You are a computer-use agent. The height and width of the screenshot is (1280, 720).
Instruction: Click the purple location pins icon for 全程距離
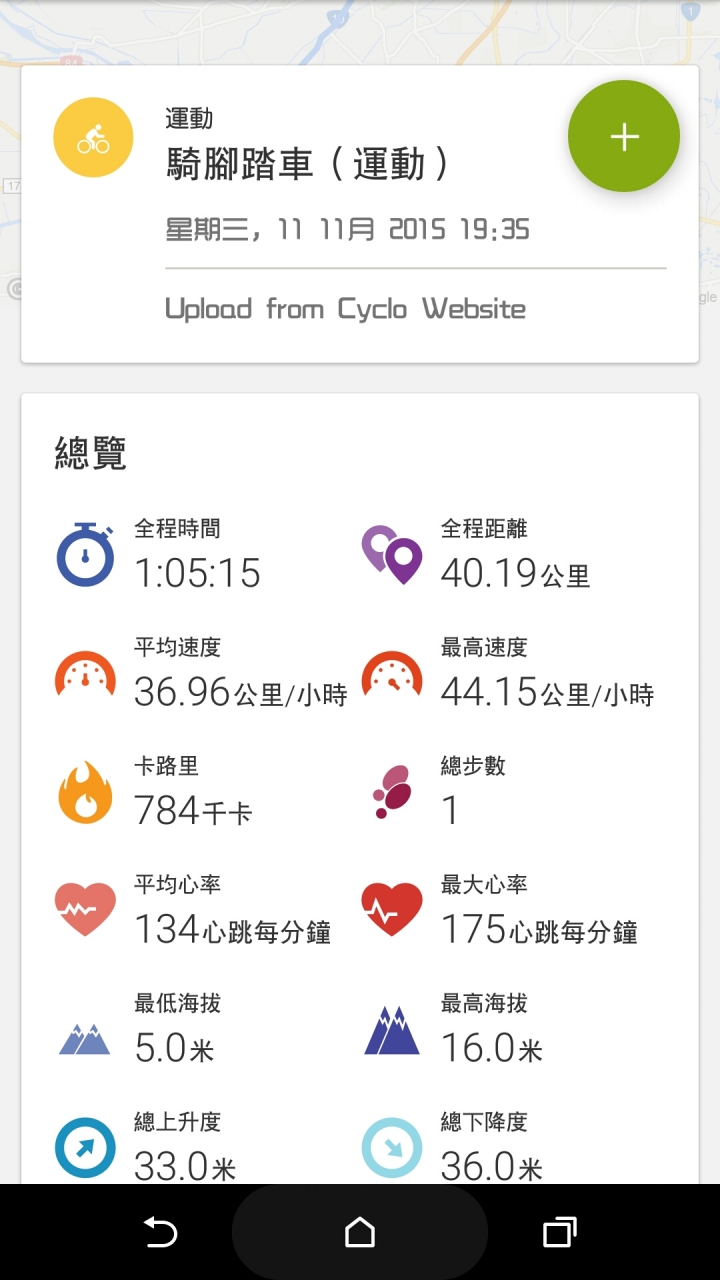(x=392, y=548)
